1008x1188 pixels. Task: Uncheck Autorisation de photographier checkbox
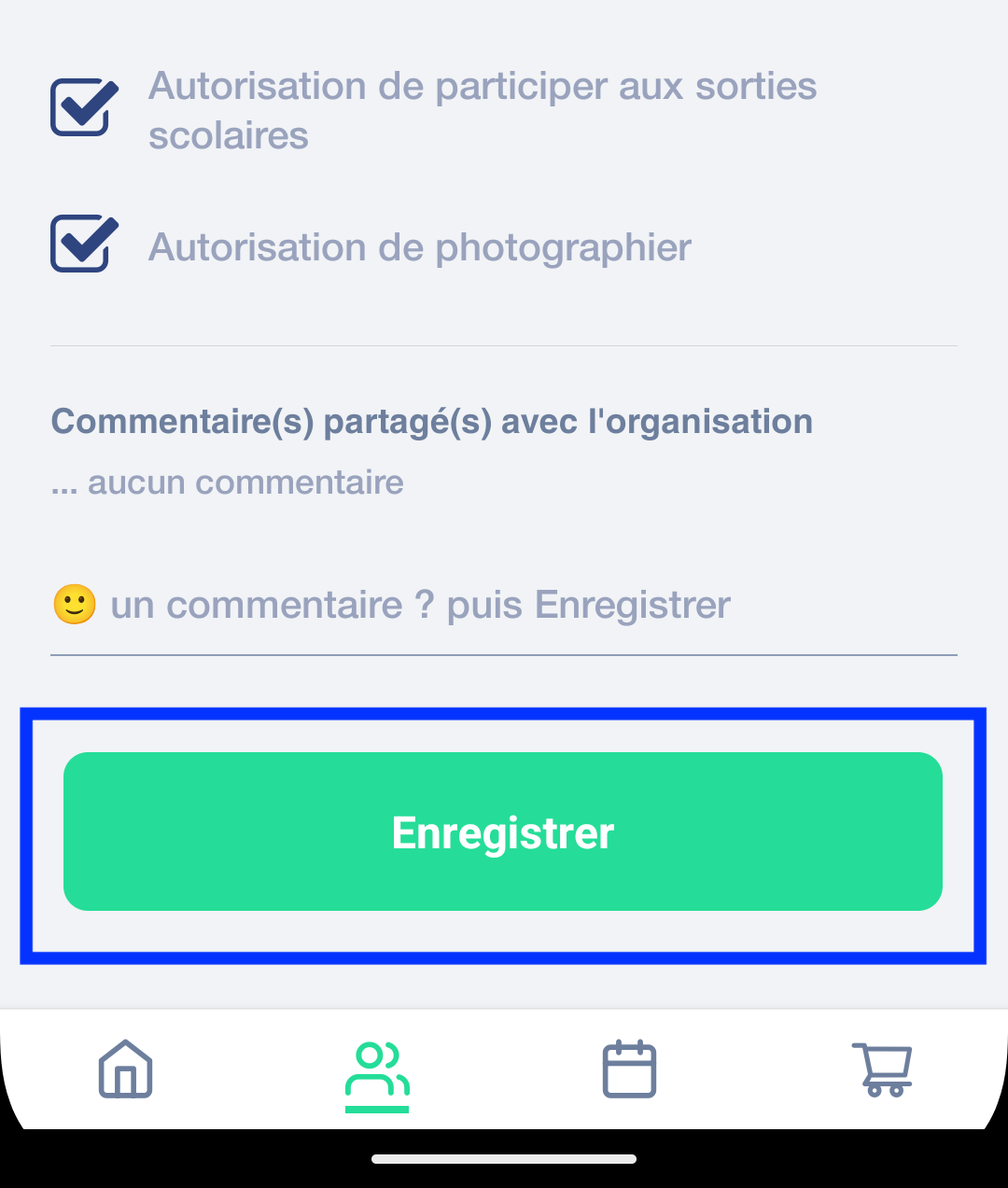[x=83, y=245]
